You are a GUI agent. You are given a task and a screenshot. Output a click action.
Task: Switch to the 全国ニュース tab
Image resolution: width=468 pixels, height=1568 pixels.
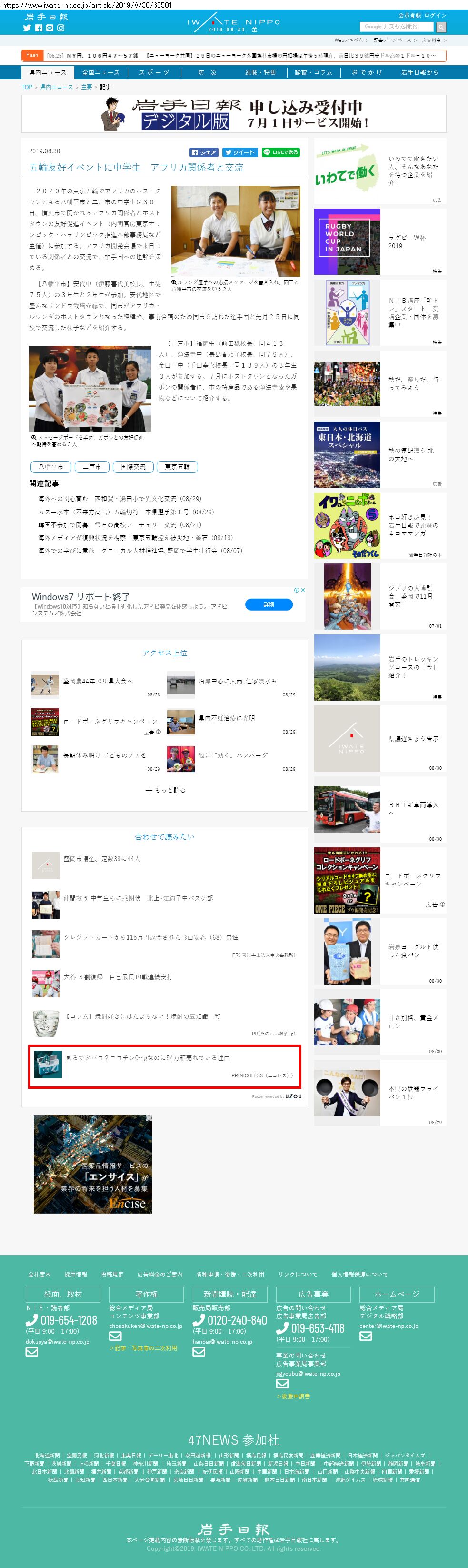point(101,72)
